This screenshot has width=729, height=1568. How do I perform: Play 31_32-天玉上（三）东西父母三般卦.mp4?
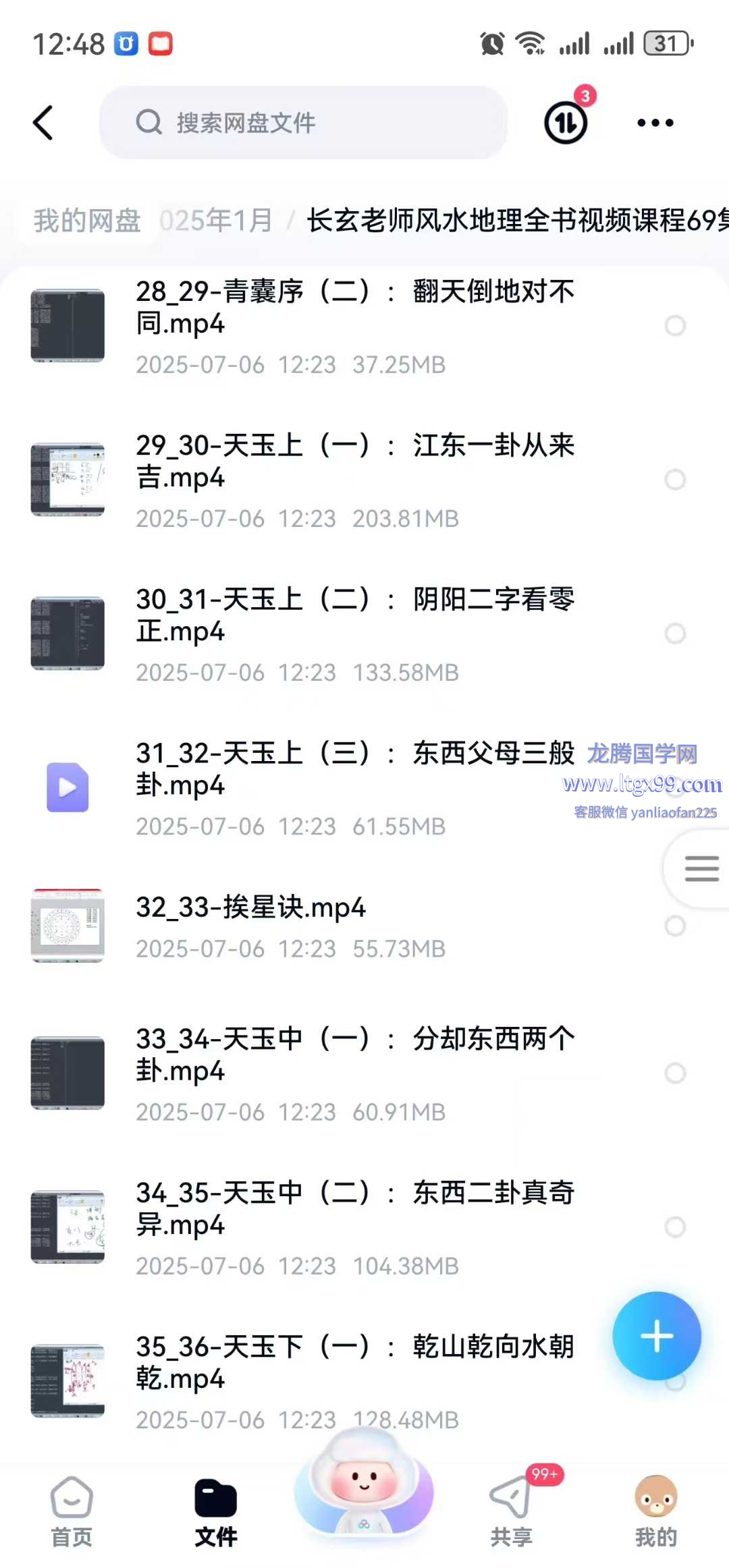(354, 769)
